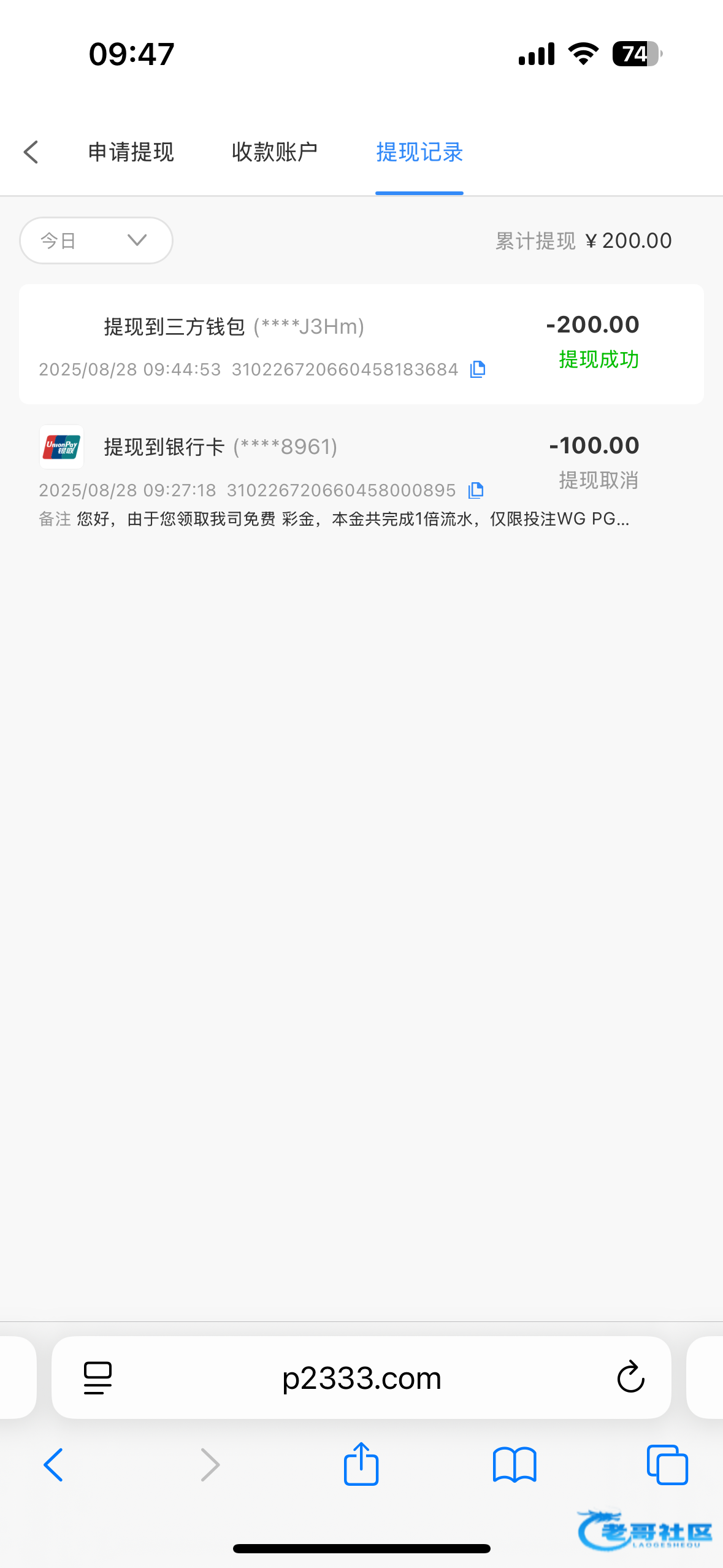Open Safari bookmarks
The image size is (723, 1568).
pyautogui.click(x=515, y=1465)
